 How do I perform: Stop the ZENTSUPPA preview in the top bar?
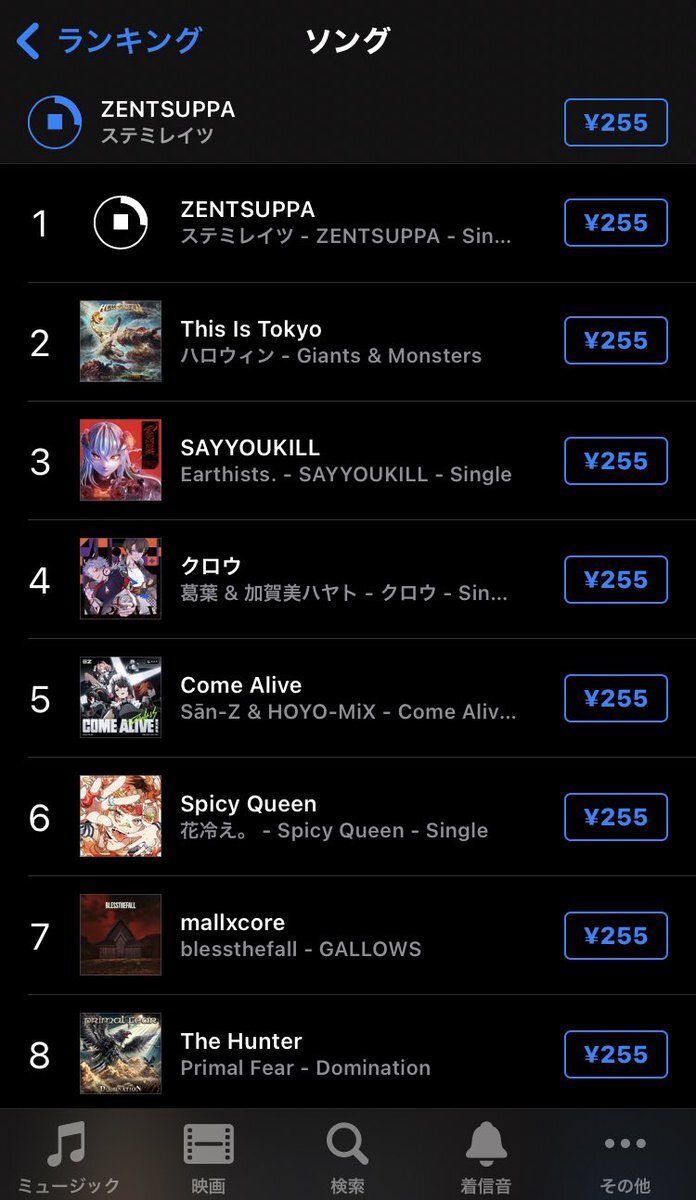tap(54, 122)
